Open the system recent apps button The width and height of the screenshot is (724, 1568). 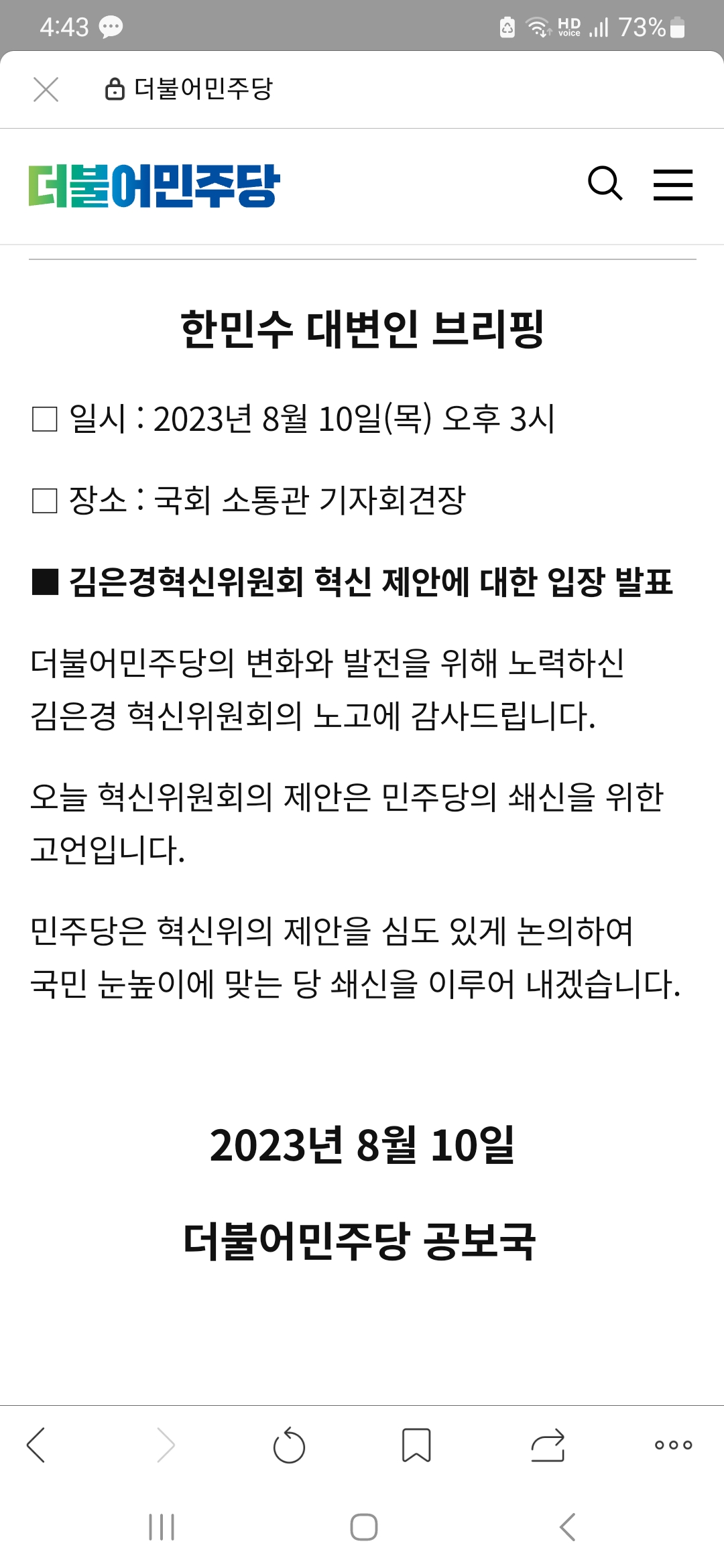[x=162, y=1527]
